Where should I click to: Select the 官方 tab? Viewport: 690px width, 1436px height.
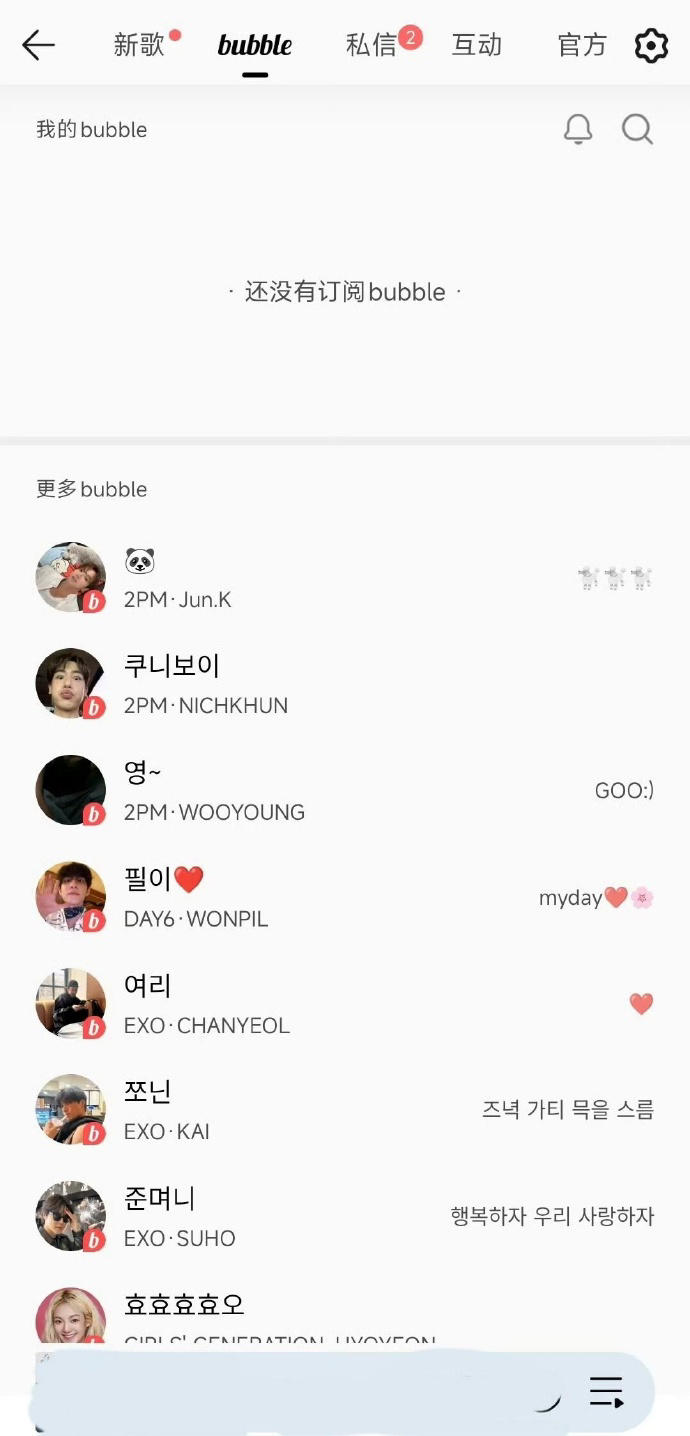tap(582, 45)
